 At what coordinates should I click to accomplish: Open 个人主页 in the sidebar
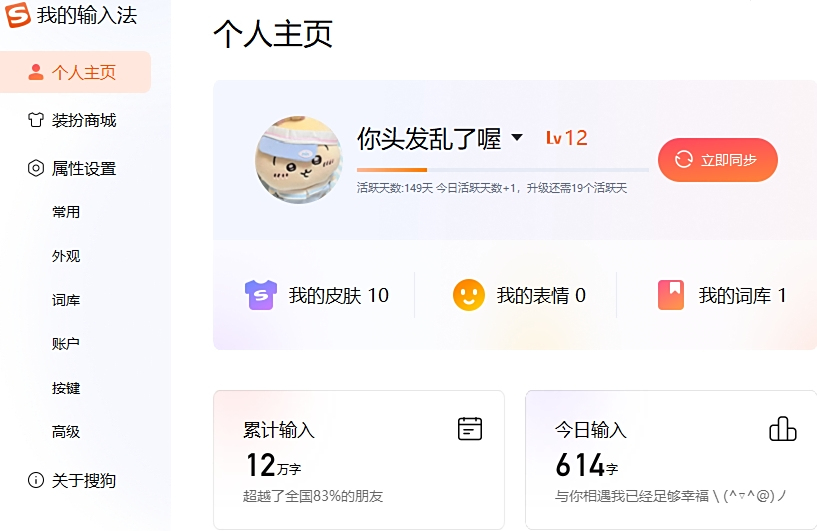pyautogui.click(x=75, y=72)
